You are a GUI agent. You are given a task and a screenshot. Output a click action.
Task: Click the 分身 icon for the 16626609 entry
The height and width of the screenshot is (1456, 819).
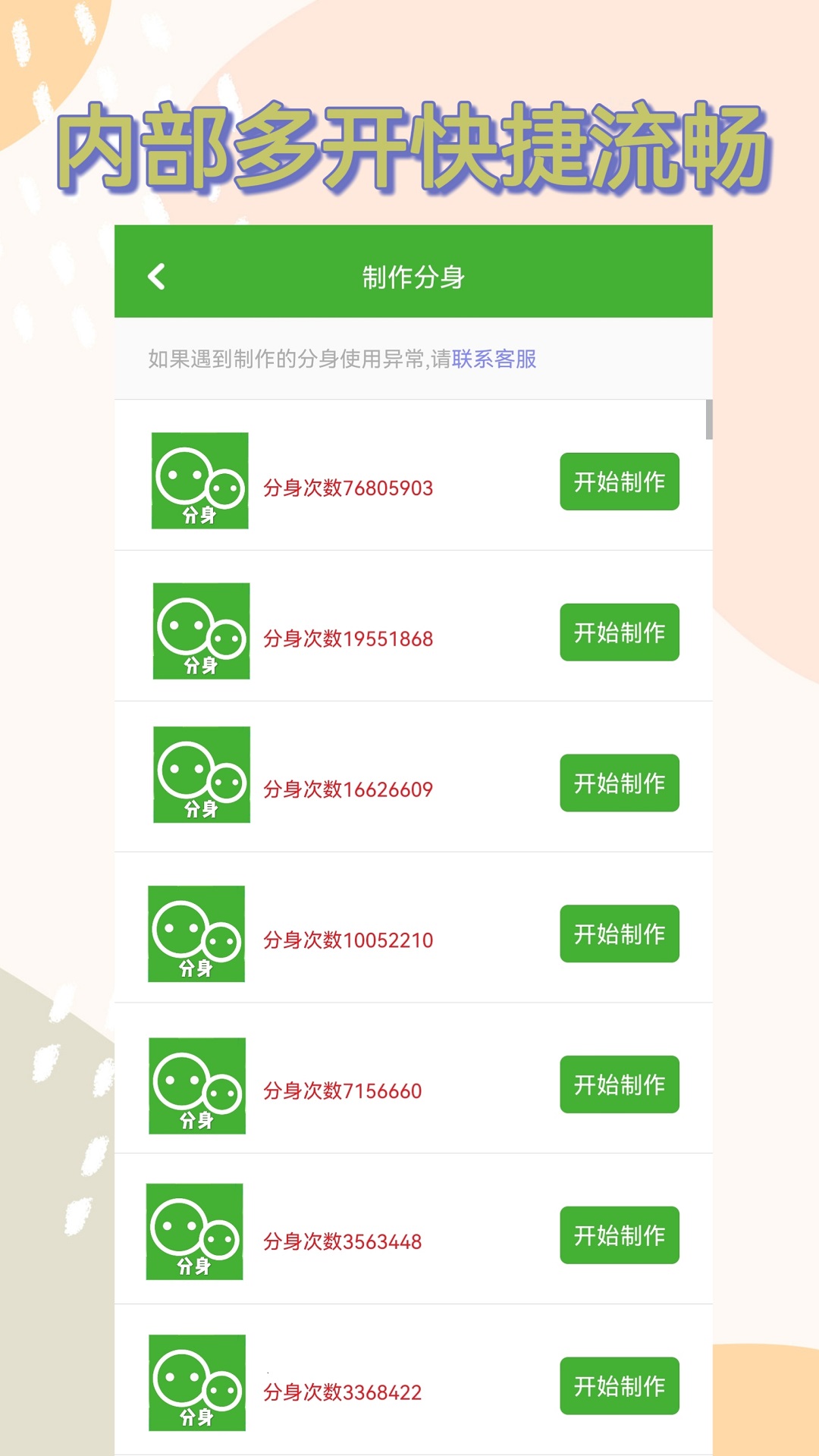(201, 783)
